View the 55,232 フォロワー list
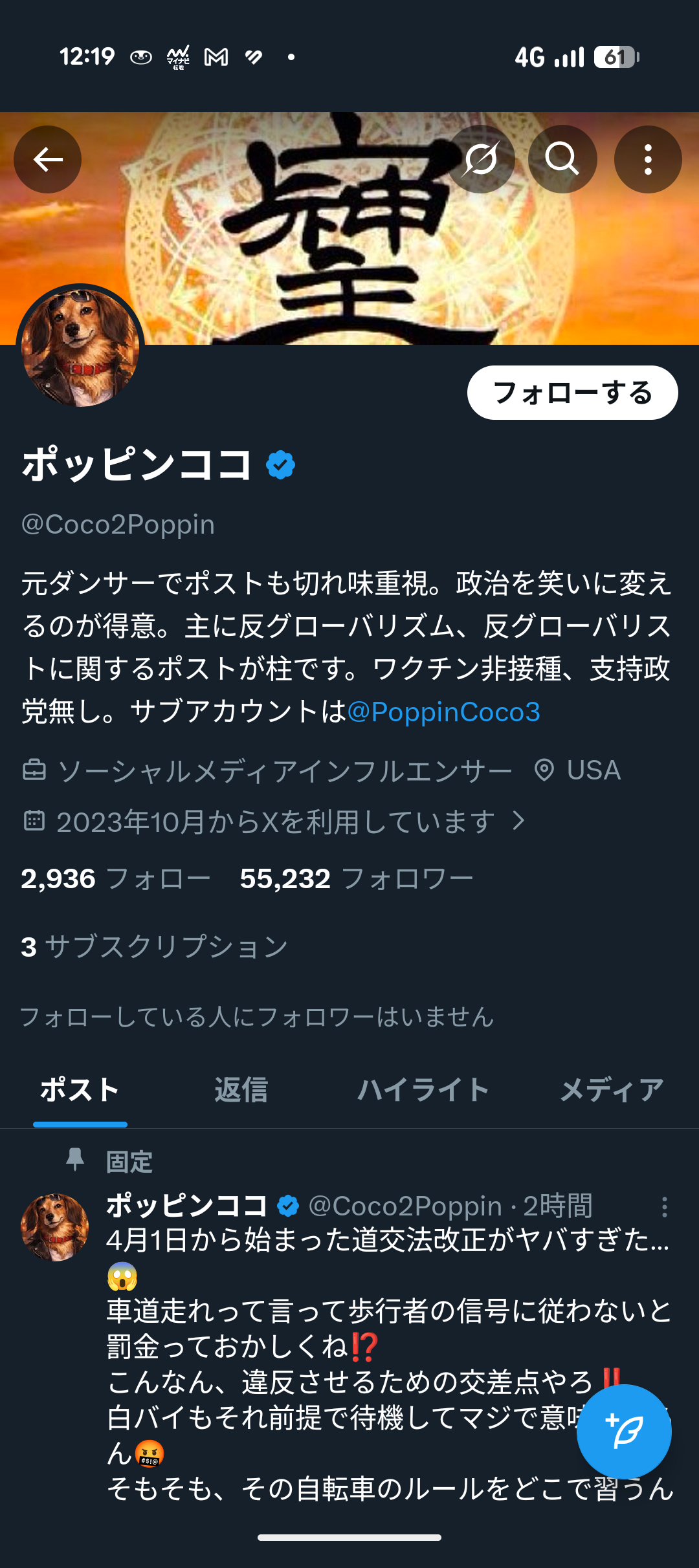 (x=356, y=878)
